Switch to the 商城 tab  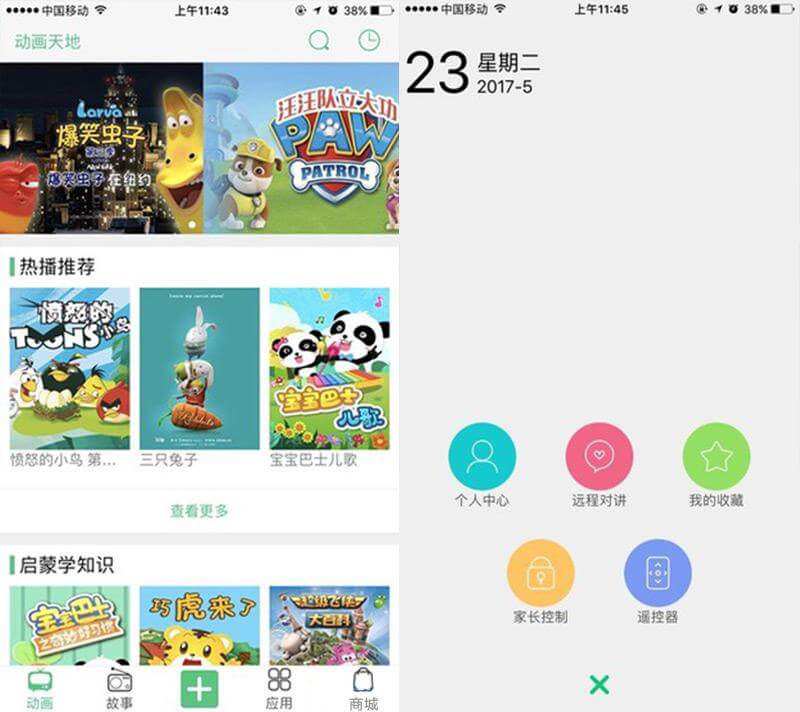click(363, 689)
